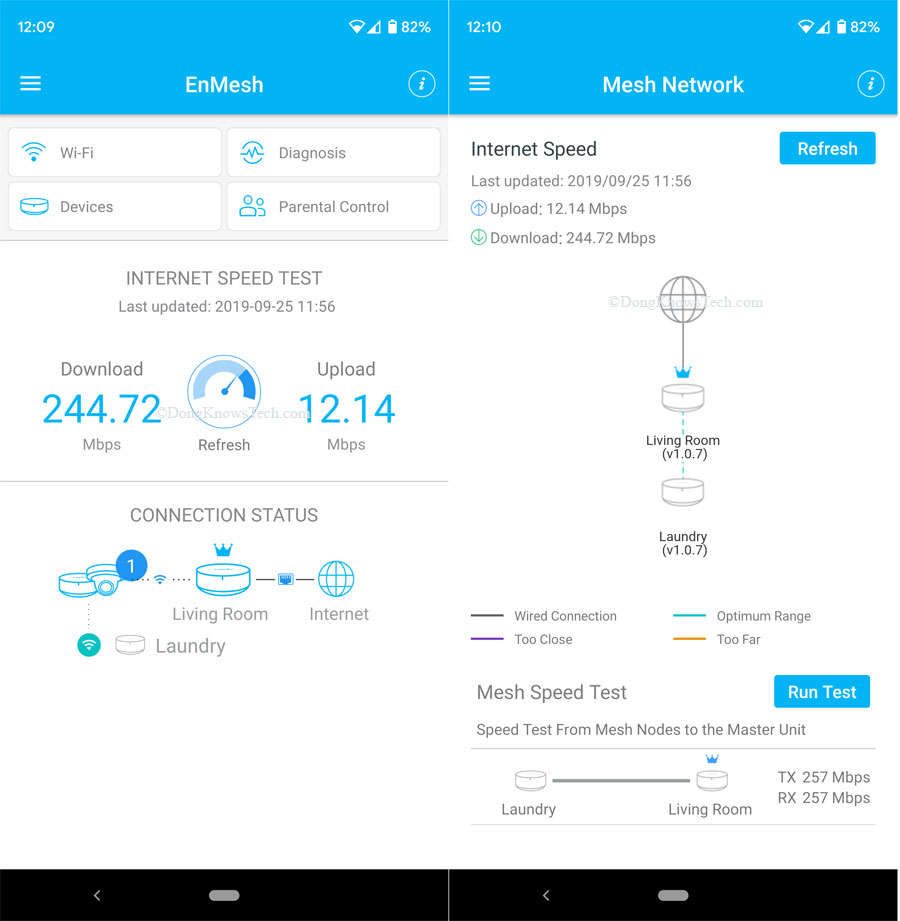The width and height of the screenshot is (900, 921).
Task: Go back using the system back arrow under EnMesh
Action: 97,895
